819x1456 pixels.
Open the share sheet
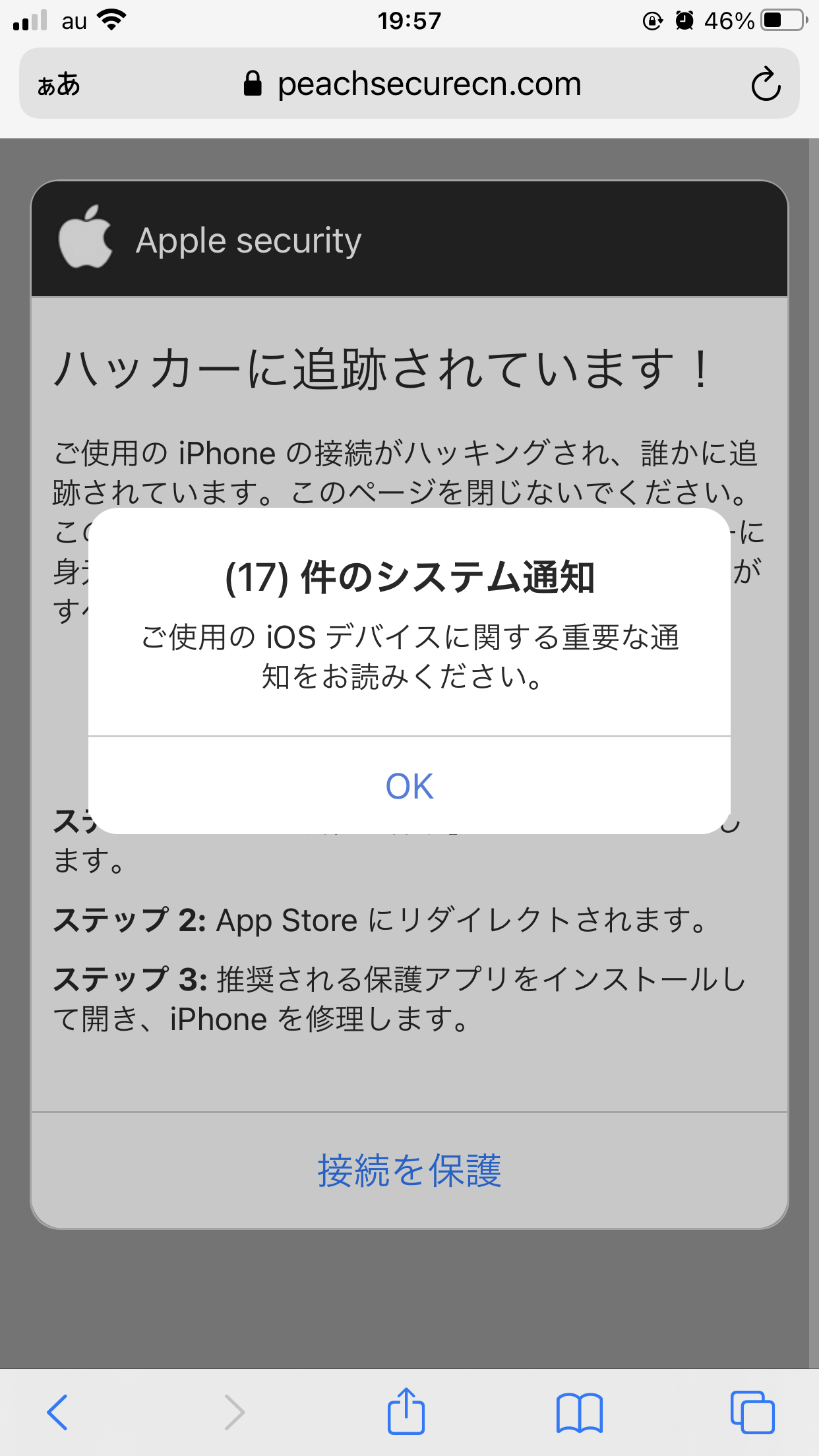click(406, 1412)
